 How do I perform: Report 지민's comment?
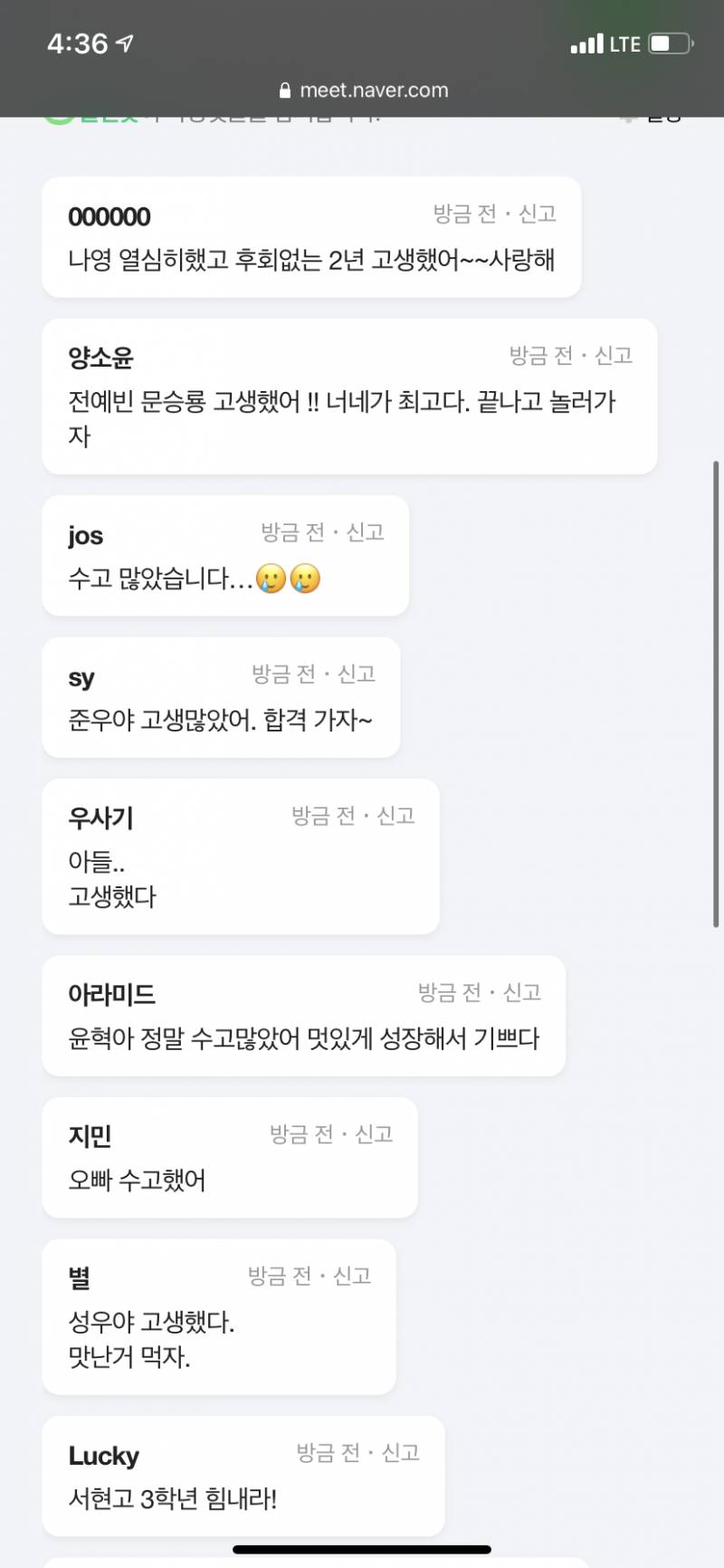point(375,1134)
